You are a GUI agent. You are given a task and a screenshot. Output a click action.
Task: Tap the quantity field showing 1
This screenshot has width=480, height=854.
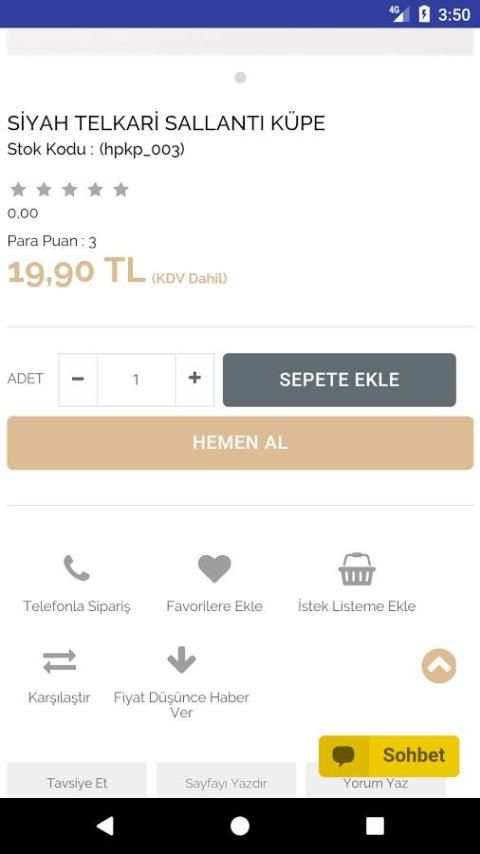pyautogui.click(x=136, y=380)
